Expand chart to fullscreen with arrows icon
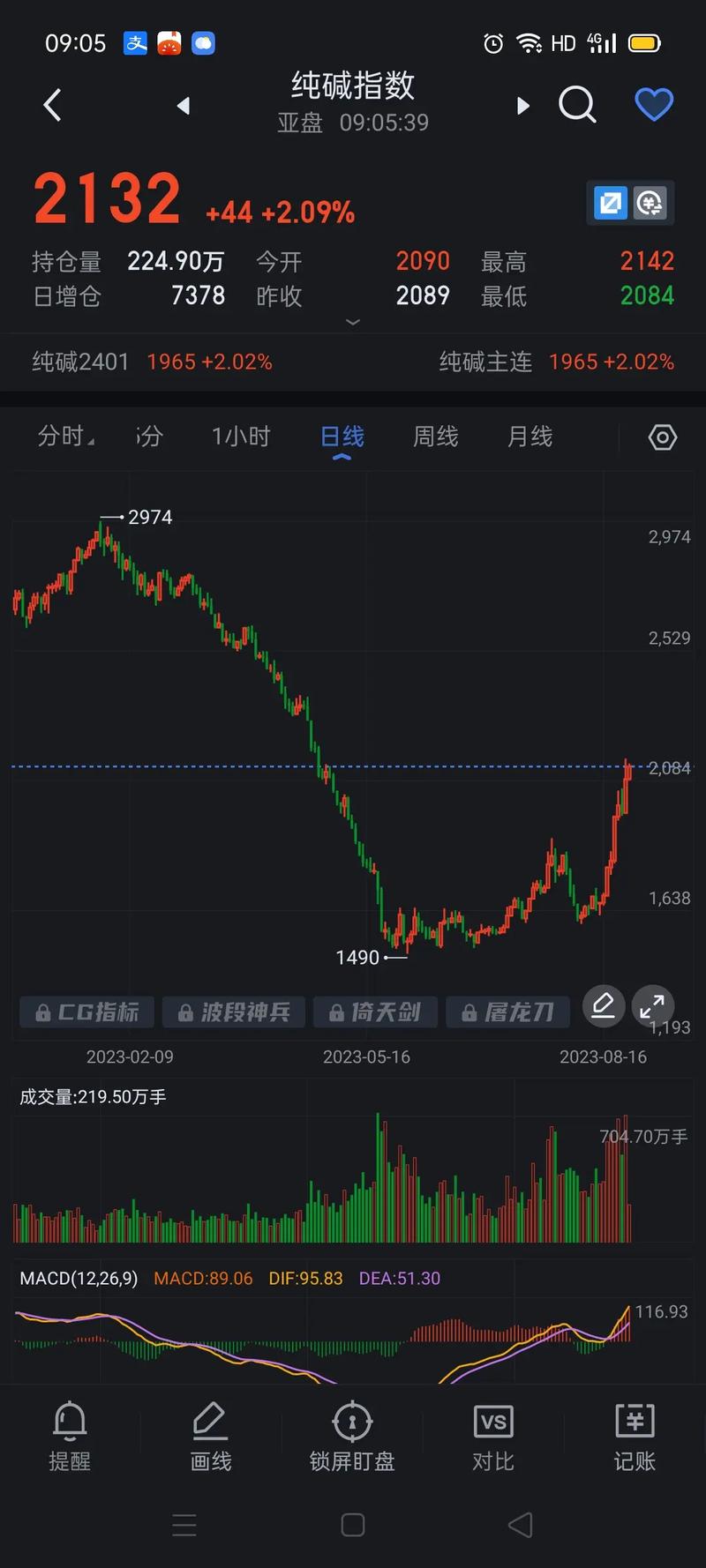This screenshot has height=1568, width=706. pyautogui.click(x=652, y=1006)
